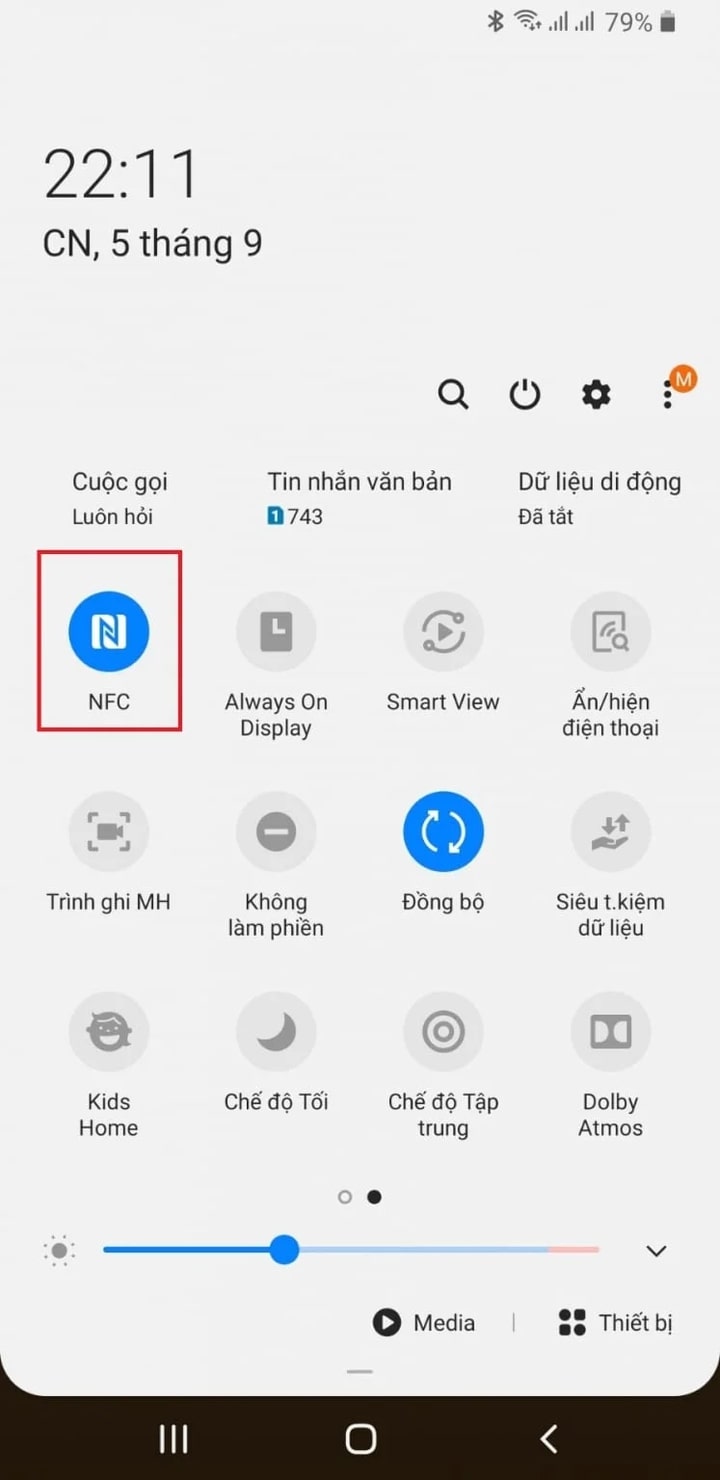Enable Chế độ Tối dark mode
The width and height of the screenshot is (720, 1480).
click(276, 1031)
